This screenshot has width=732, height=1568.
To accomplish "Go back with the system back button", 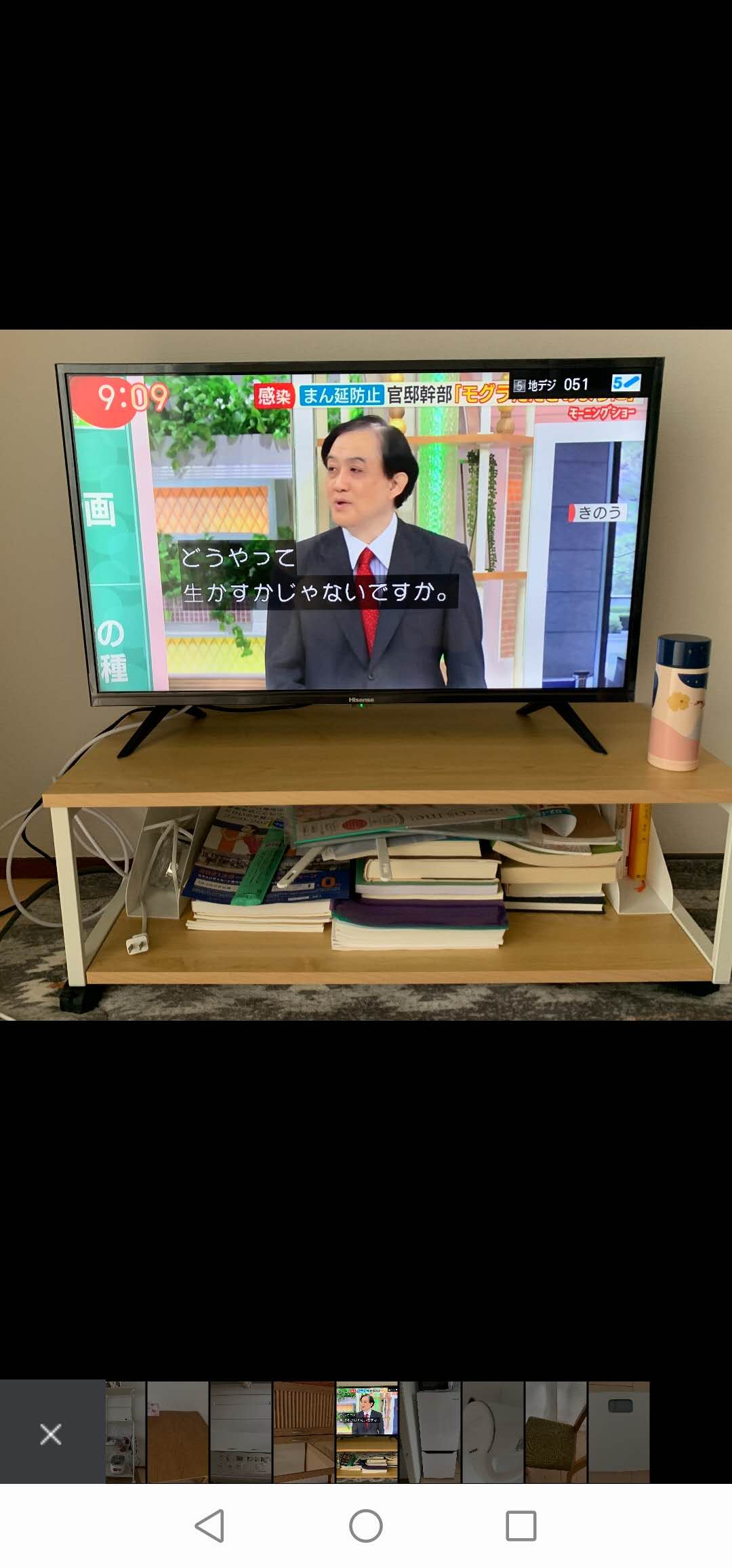I will 209,1526.
